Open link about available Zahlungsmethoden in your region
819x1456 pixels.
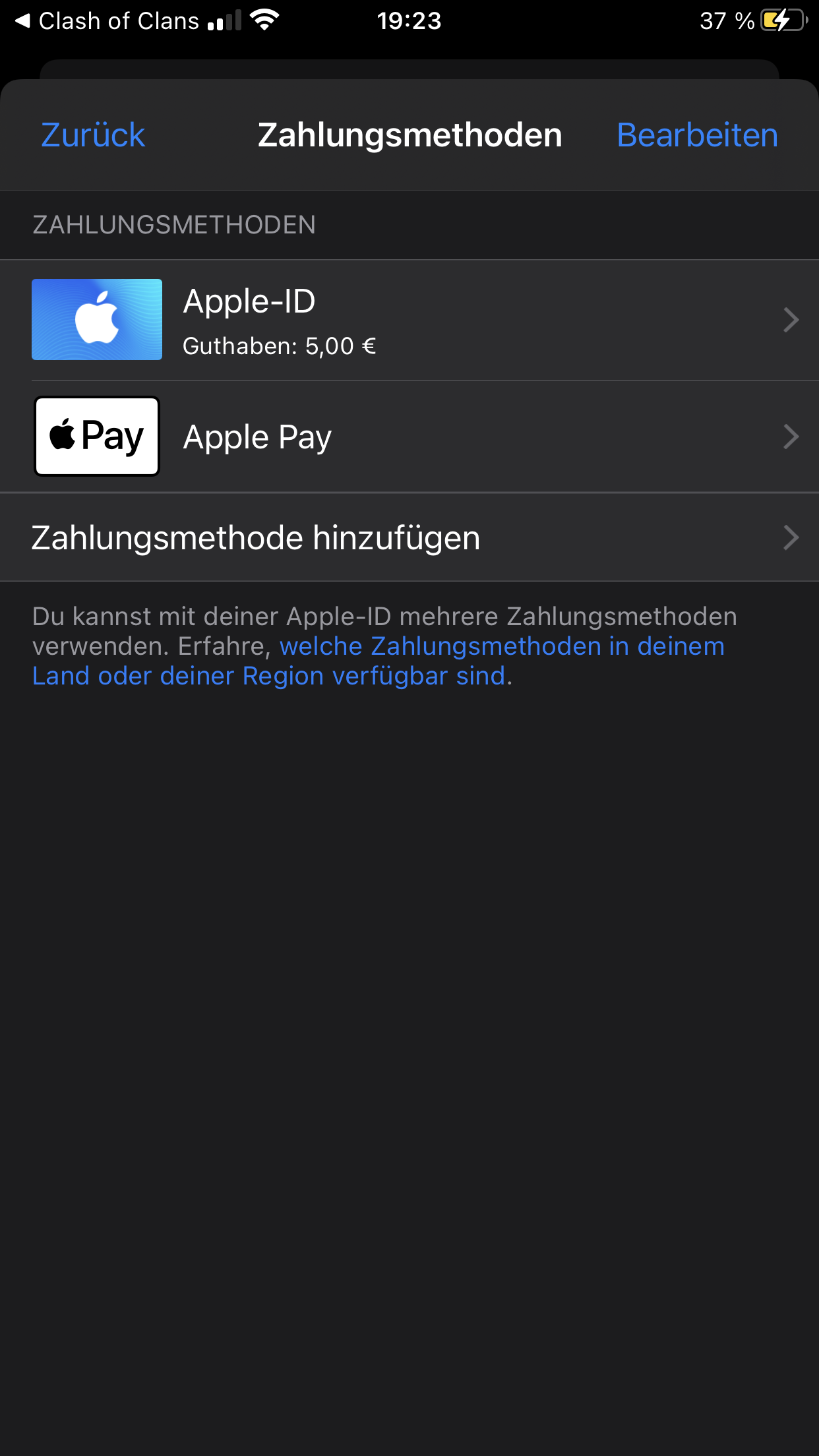[501, 647]
